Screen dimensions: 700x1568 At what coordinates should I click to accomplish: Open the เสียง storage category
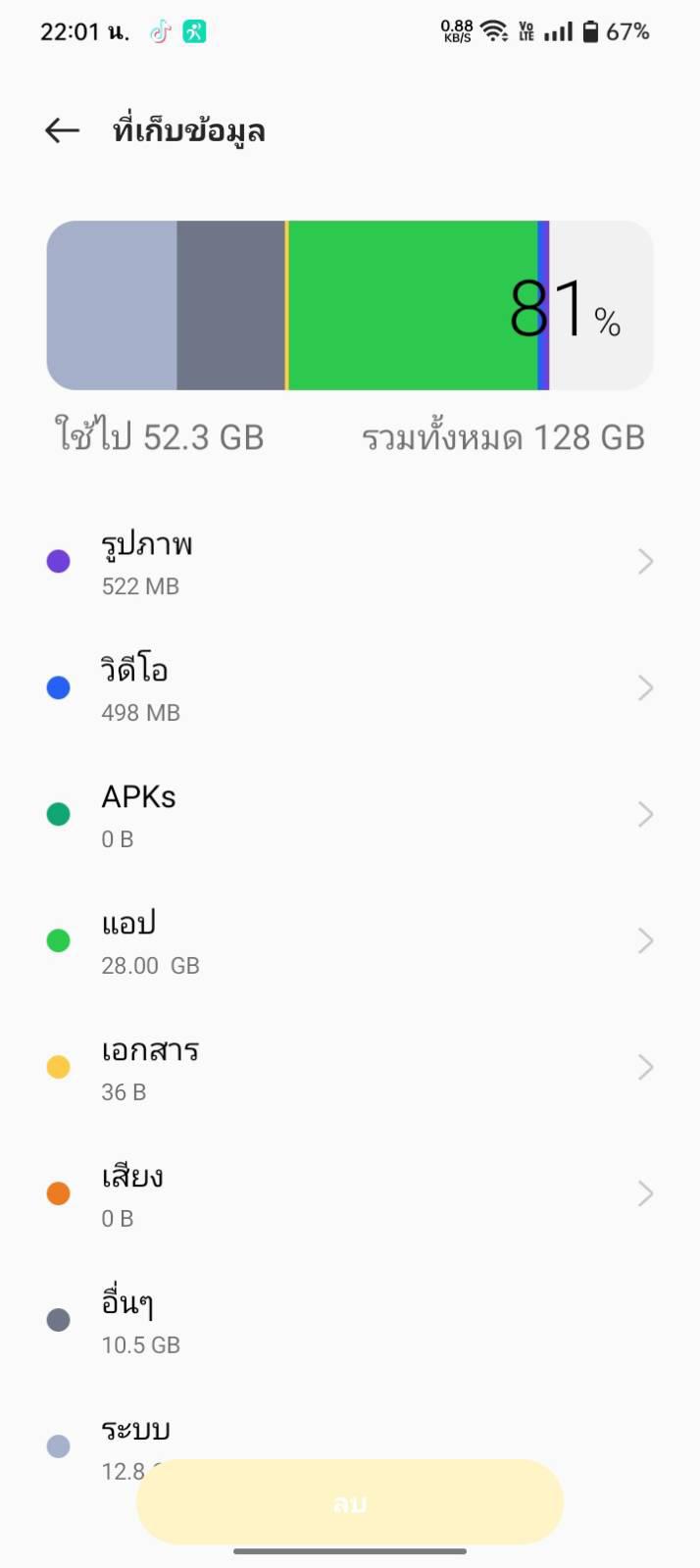(x=349, y=1194)
